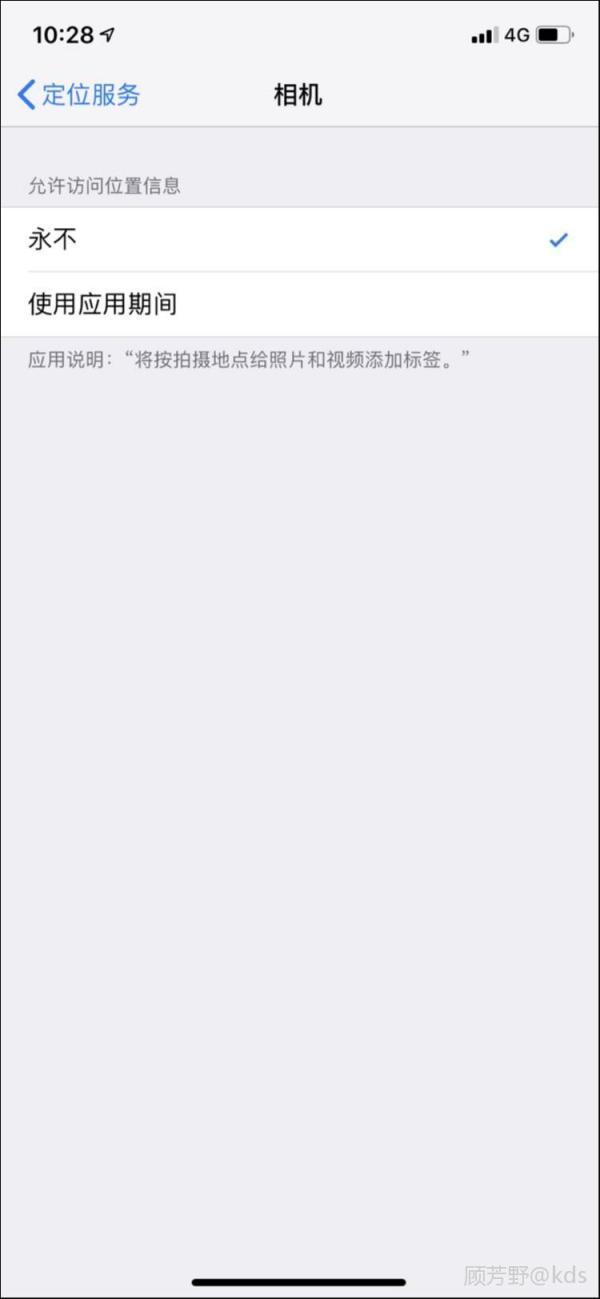
Task: Go back to 定位服务
Action: pyautogui.click(x=79, y=95)
